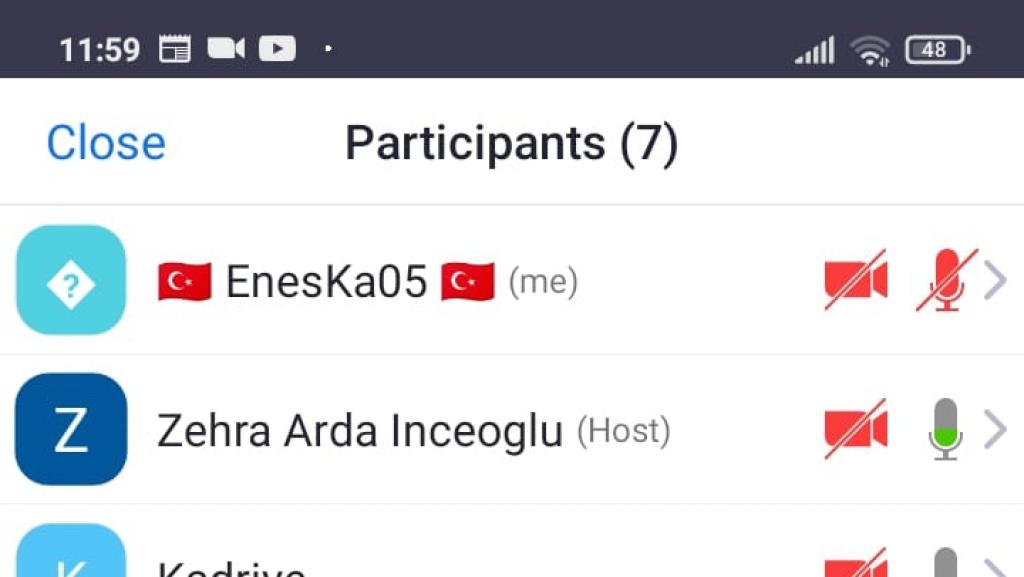
Task: Tap the muted microphone icon for EnesKa05
Action: point(945,281)
